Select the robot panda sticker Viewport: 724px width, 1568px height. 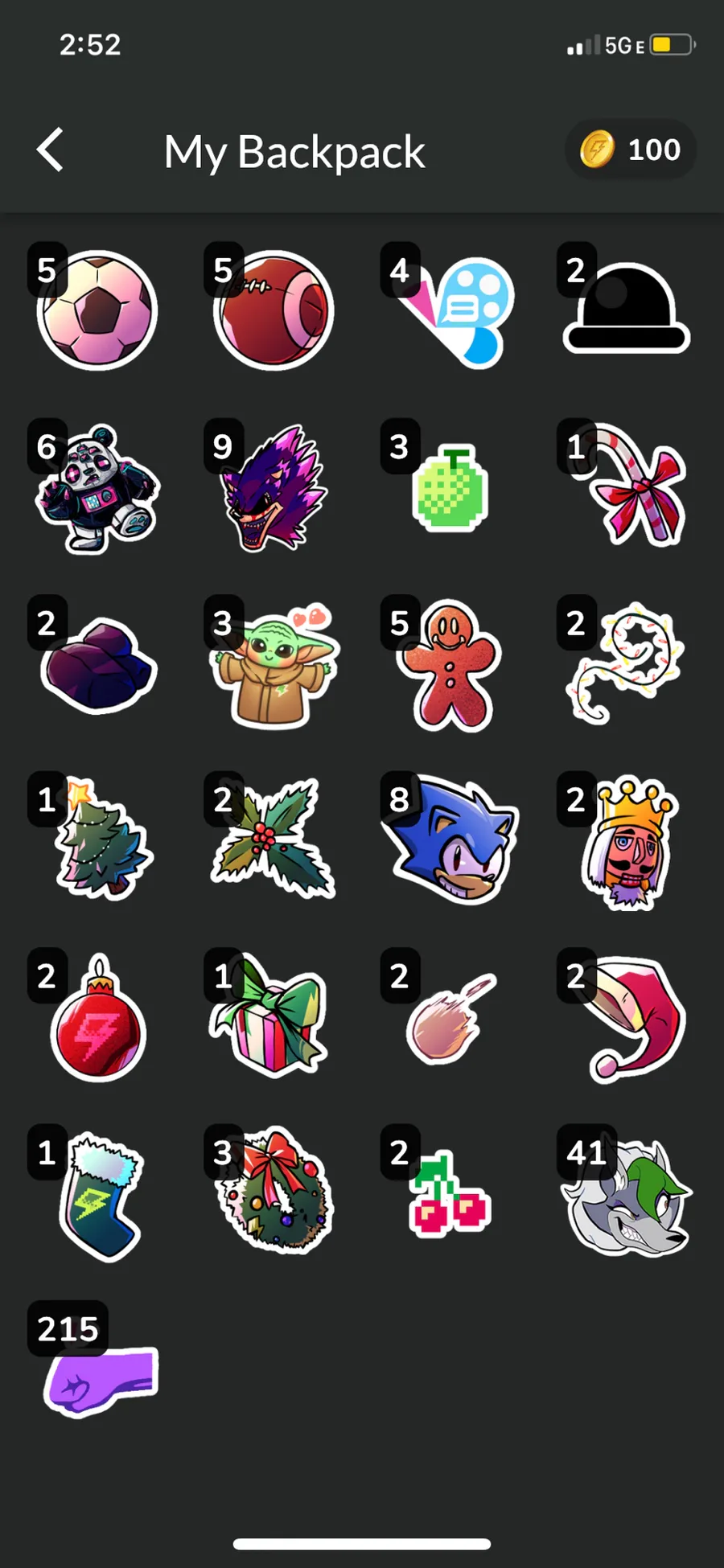[97, 489]
